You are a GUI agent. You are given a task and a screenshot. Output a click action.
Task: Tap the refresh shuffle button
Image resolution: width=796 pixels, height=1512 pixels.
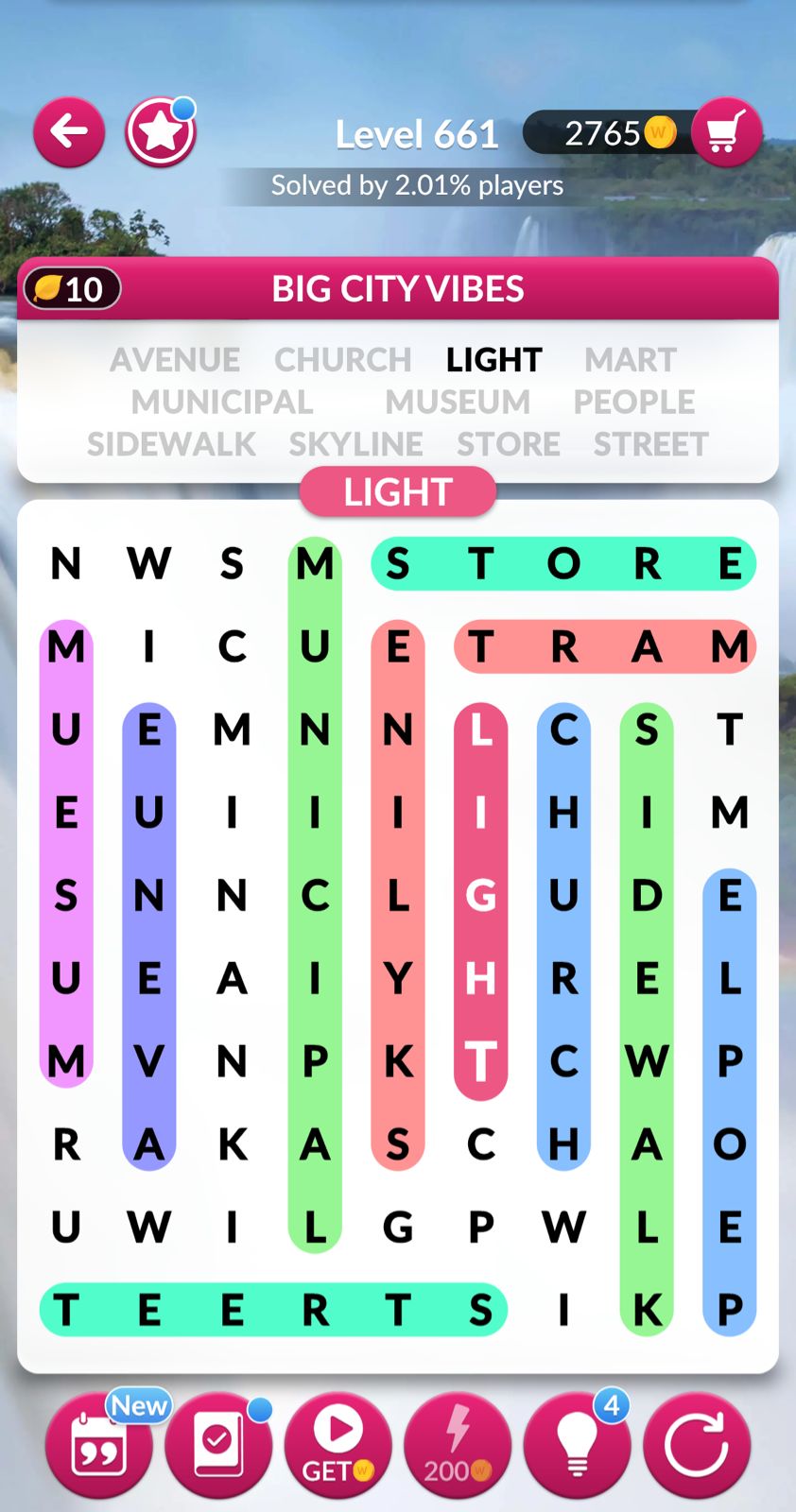(x=697, y=1444)
